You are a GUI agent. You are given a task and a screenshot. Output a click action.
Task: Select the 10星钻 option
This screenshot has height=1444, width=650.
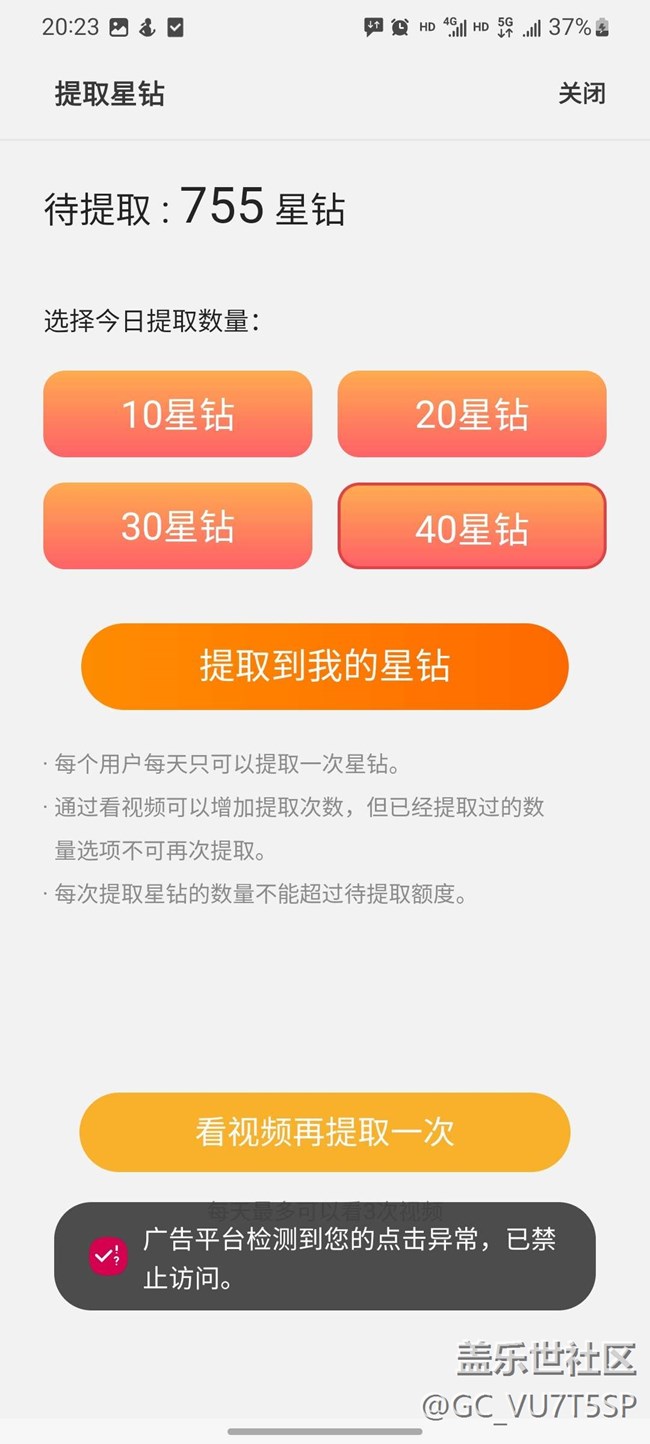coord(178,414)
